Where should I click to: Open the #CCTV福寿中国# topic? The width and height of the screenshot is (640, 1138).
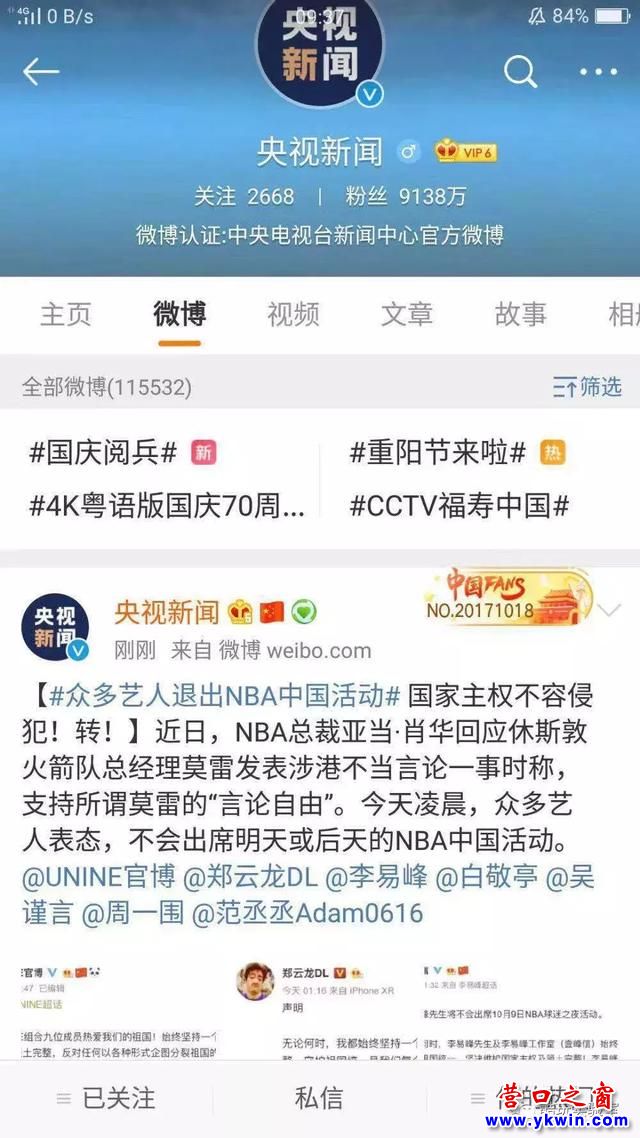point(459,505)
